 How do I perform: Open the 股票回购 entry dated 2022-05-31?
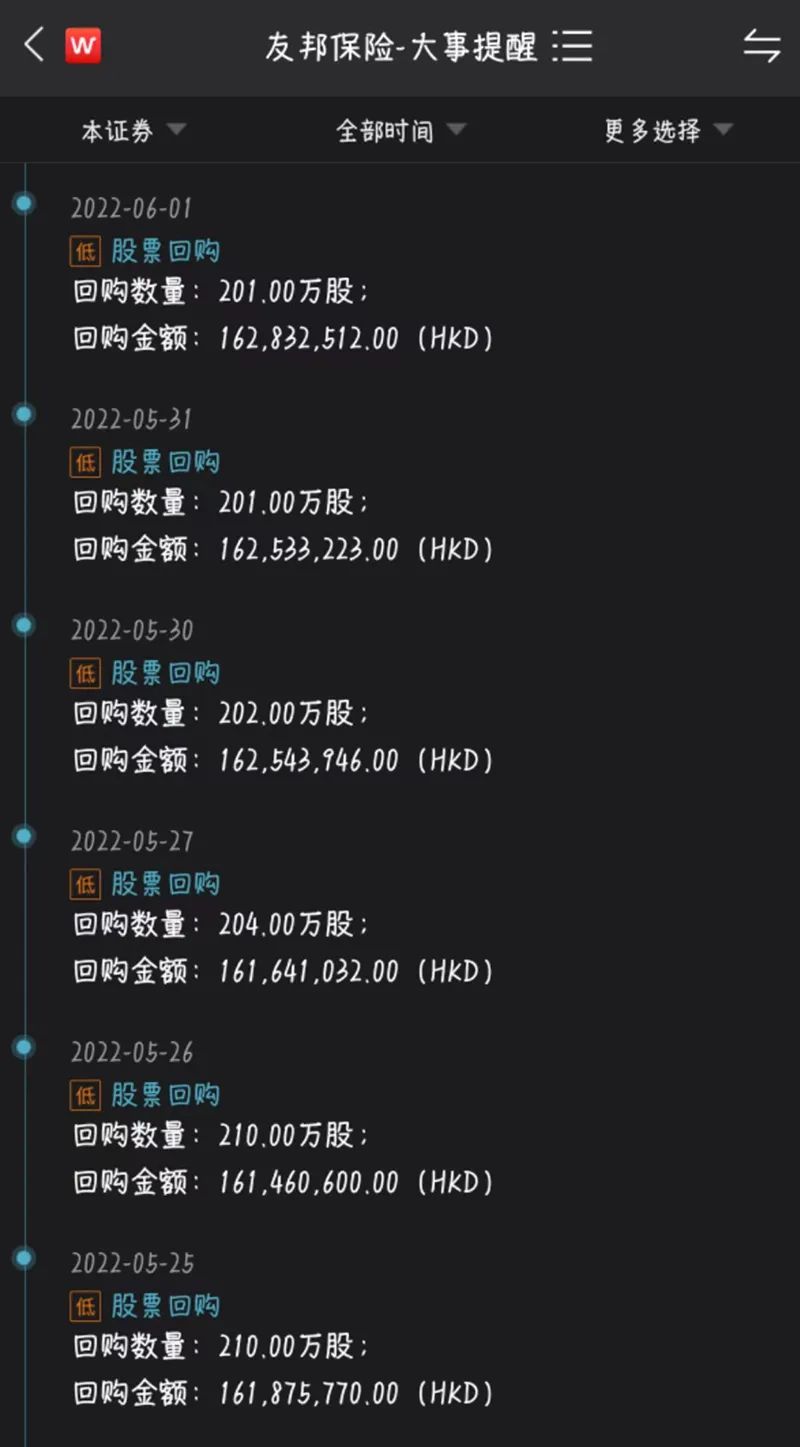point(165,462)
